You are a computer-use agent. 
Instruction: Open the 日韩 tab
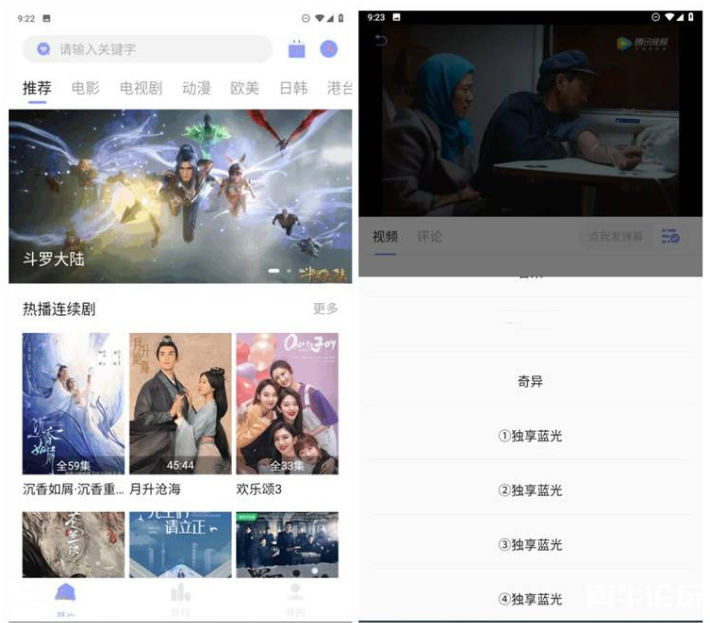coord(293,88)
